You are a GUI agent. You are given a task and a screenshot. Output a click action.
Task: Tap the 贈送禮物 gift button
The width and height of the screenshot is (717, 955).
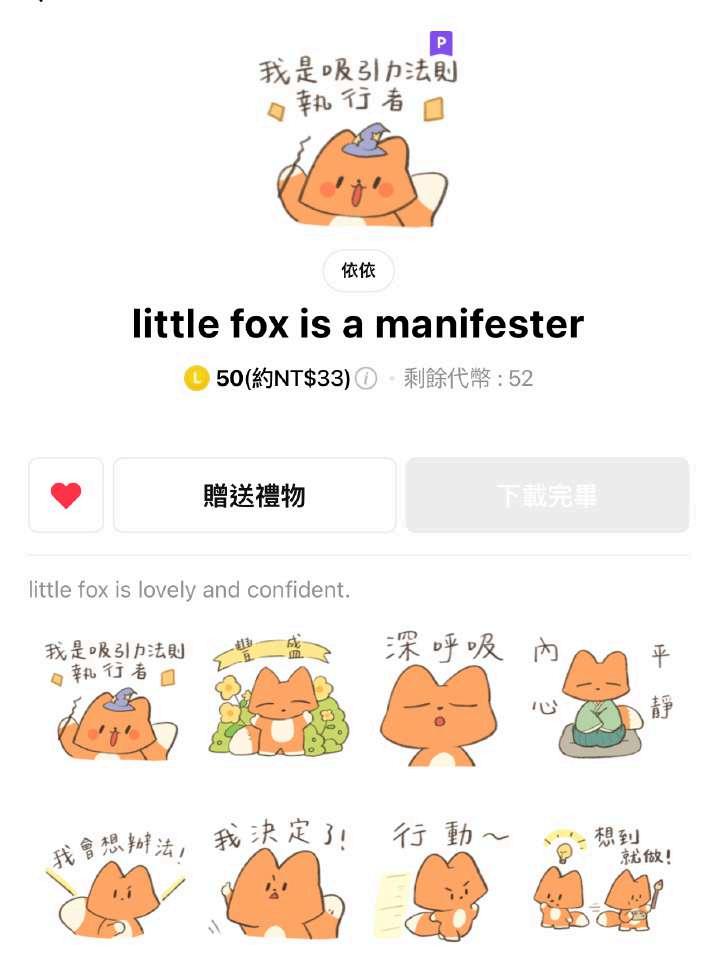pyautogui.click(x=254, y=495)
